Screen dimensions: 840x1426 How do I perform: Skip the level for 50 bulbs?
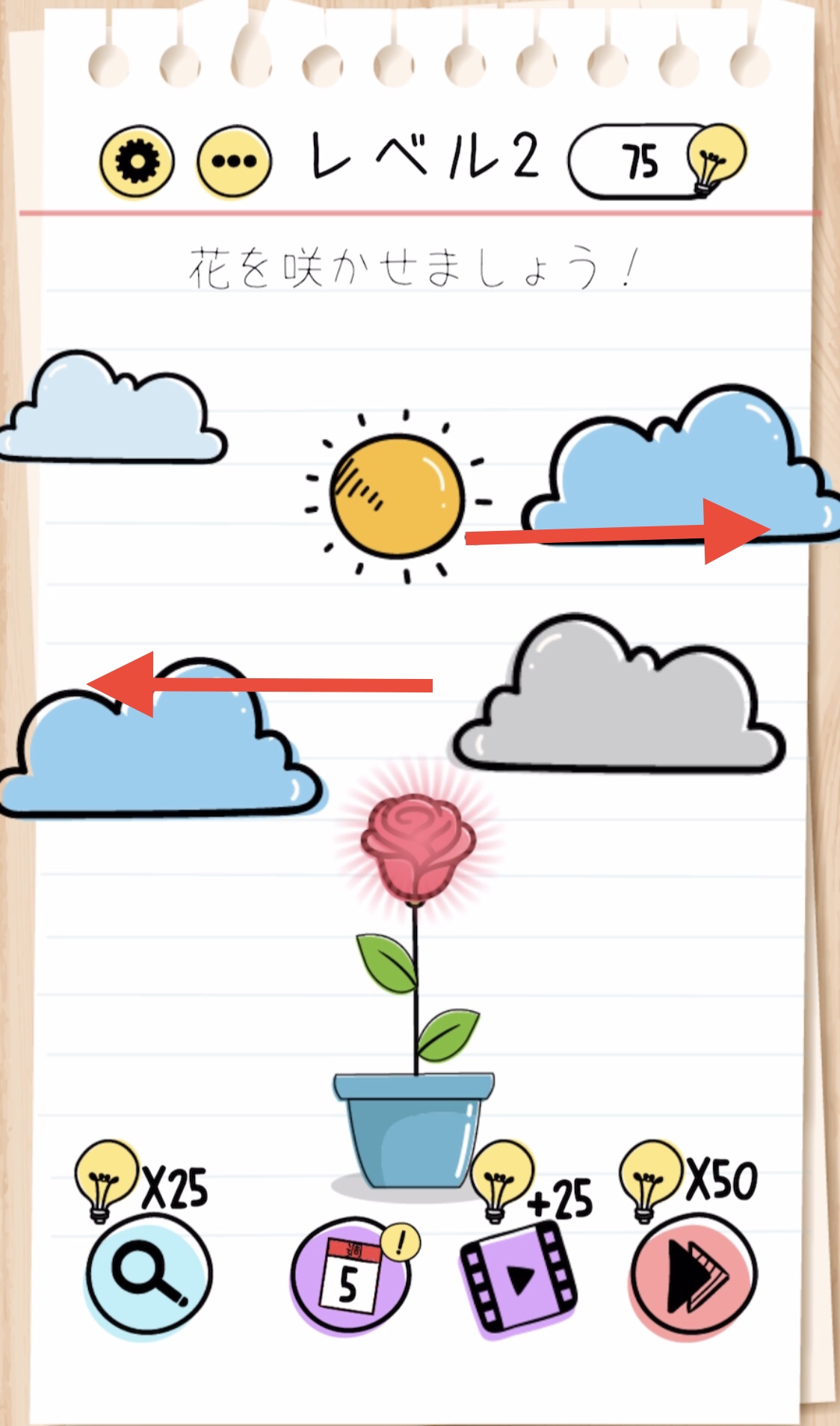tap(693, 1273)
